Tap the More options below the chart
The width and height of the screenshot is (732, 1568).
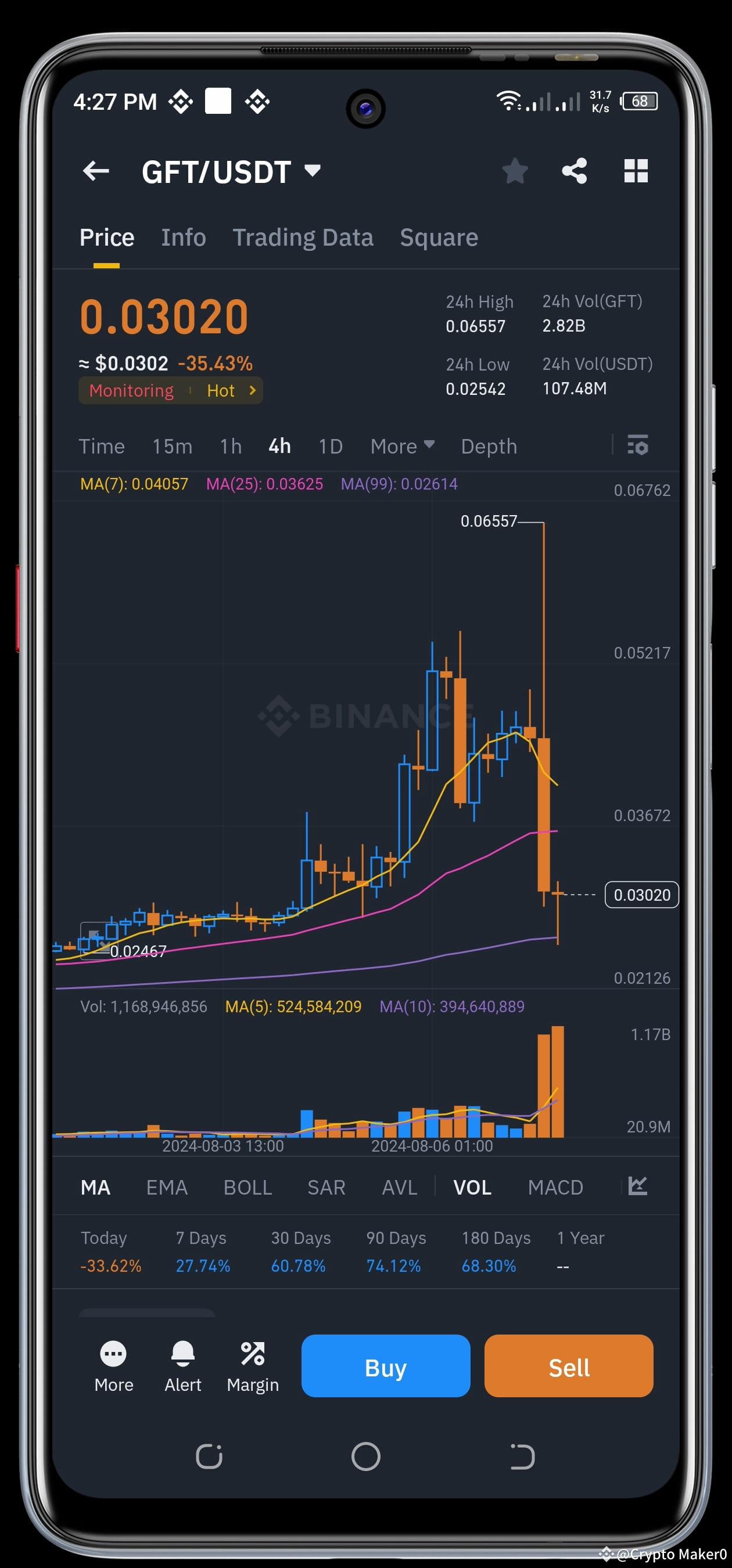(x=113, y=1366)
